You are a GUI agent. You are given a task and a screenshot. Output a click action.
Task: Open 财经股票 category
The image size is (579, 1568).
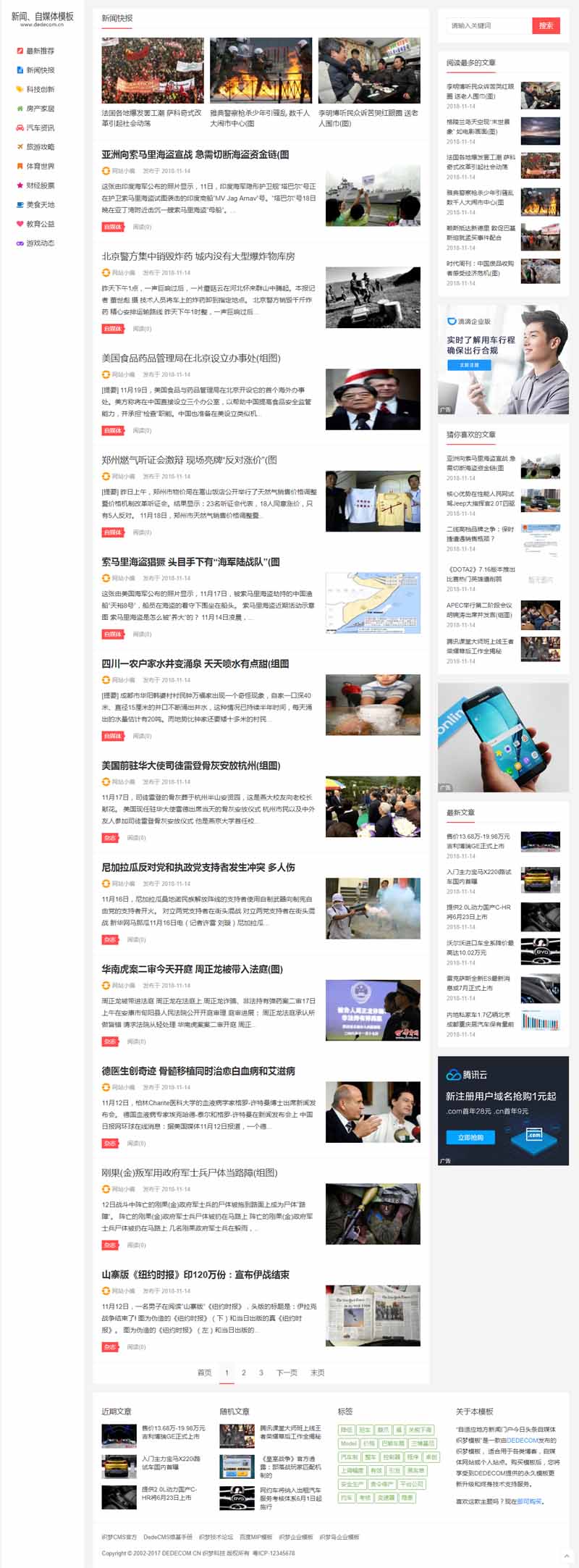pos(40,185)
